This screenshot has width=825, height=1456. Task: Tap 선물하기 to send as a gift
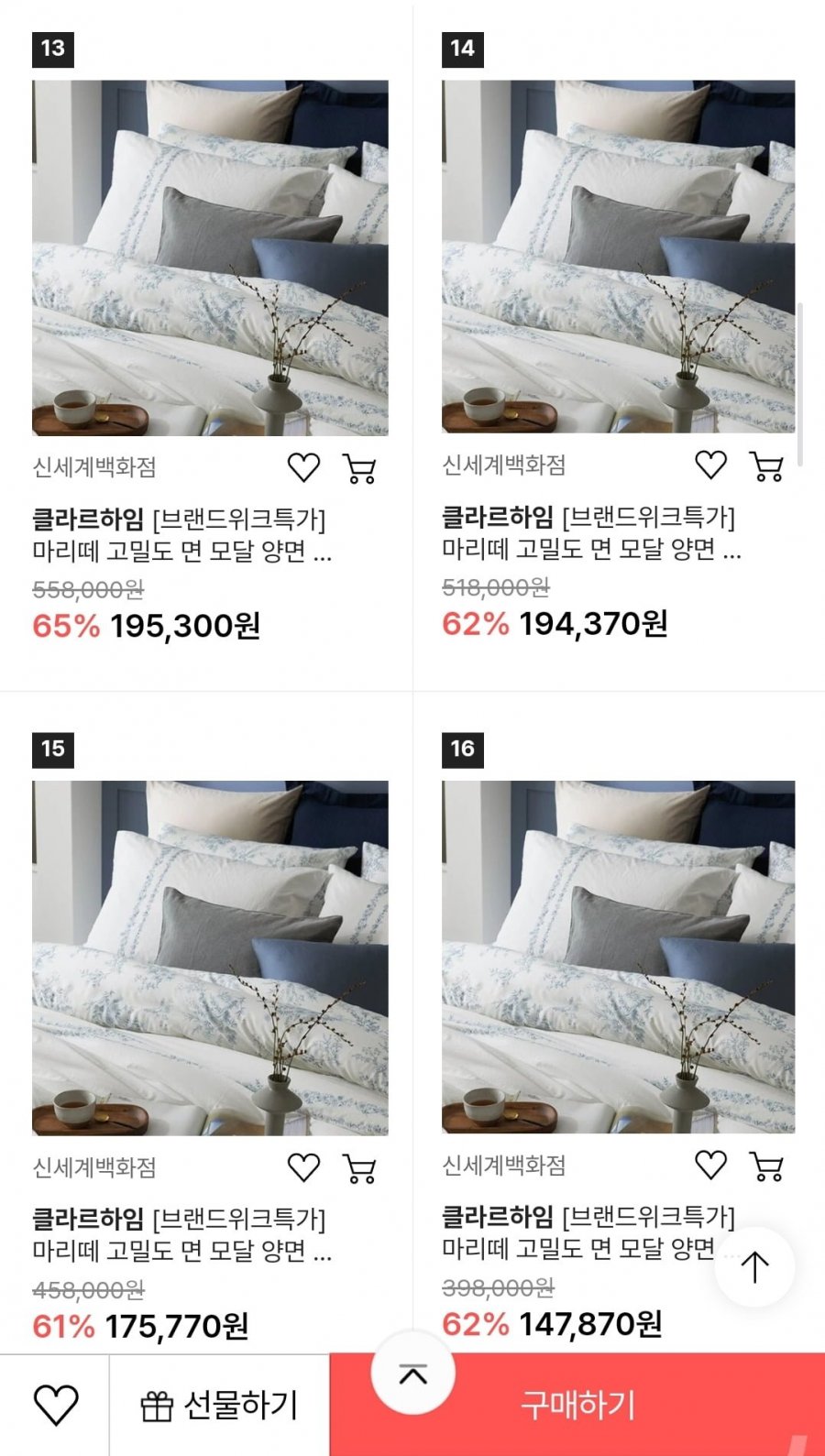pos(220,1405)
